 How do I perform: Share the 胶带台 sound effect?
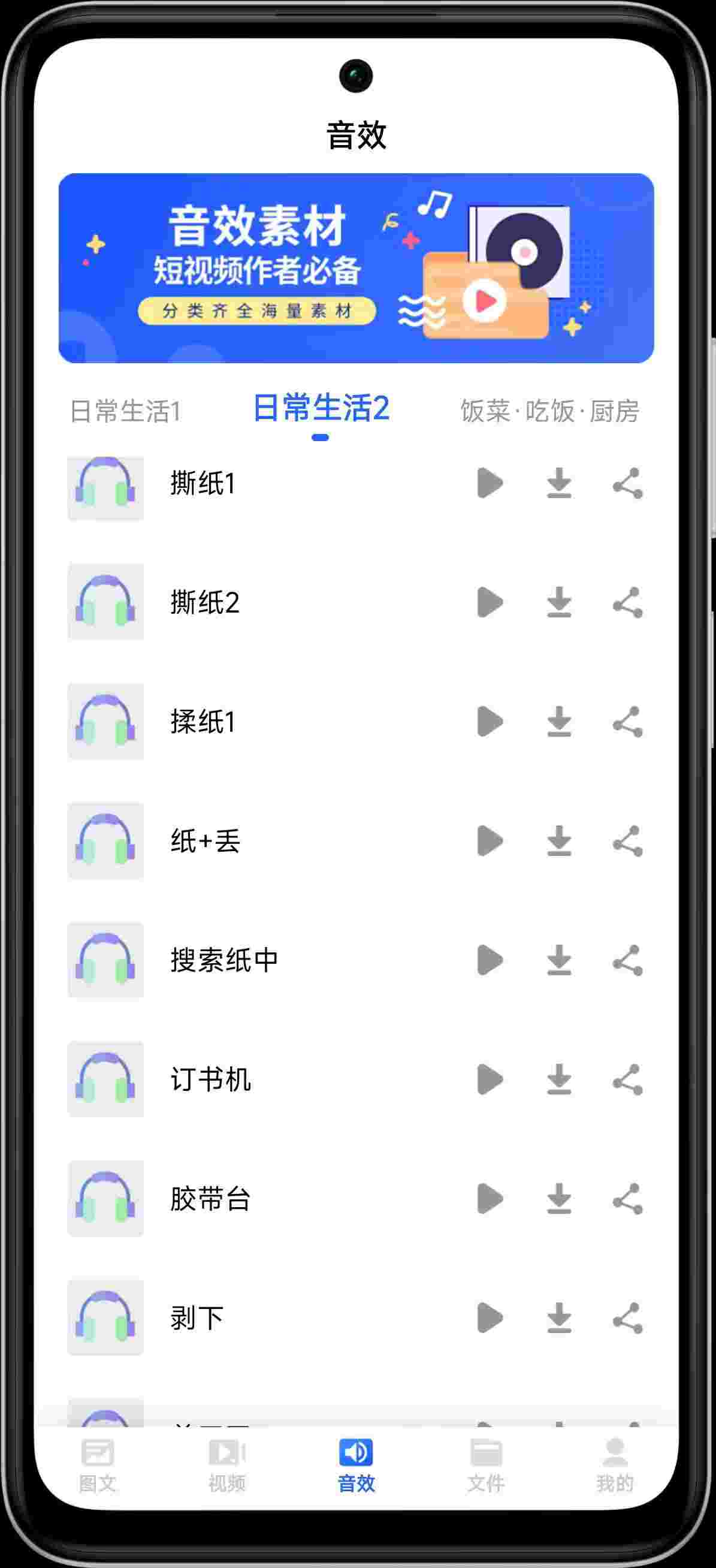click(627, 1199)
